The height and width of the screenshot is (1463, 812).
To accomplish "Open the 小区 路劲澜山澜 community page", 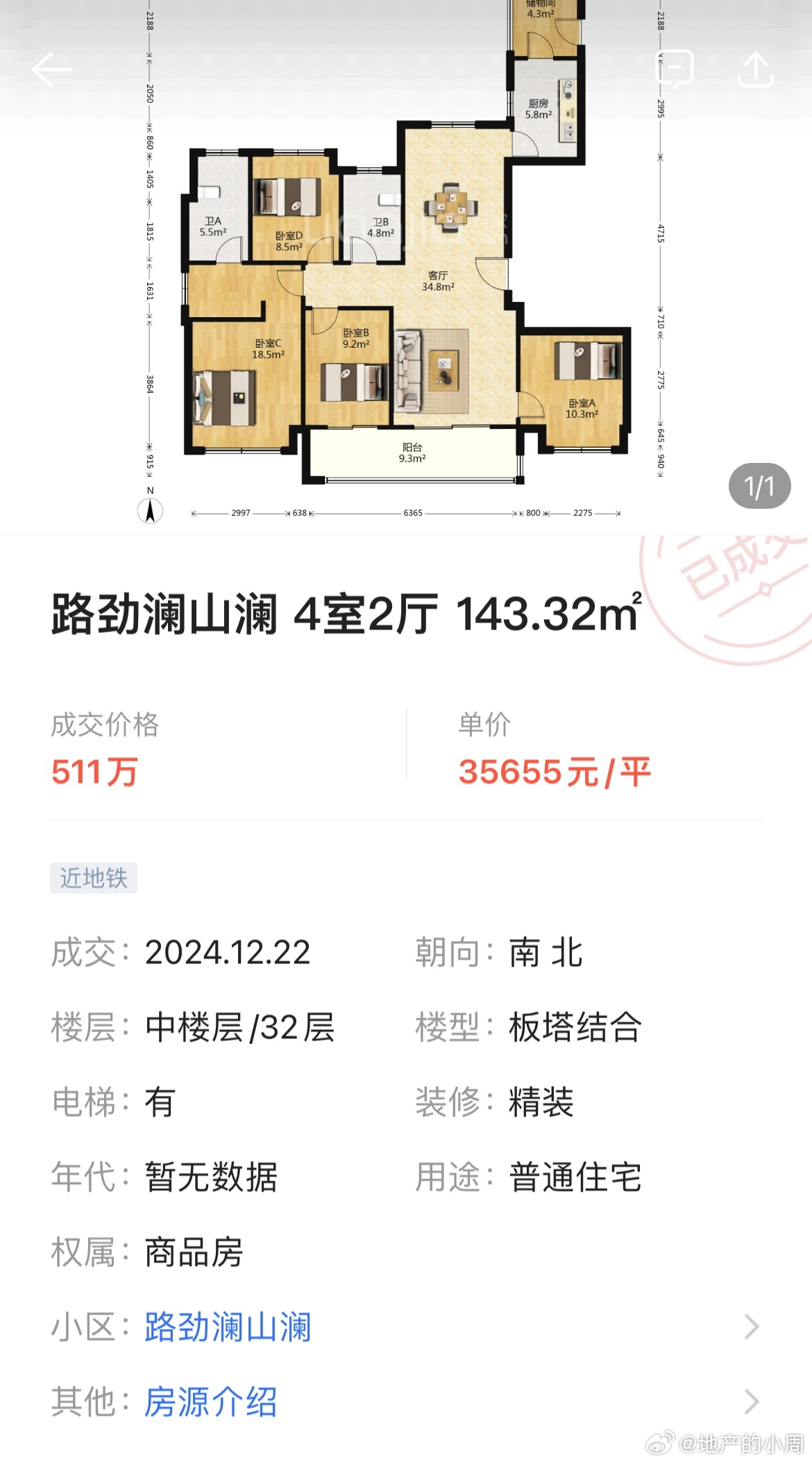I will click(x=406, y=1327).
